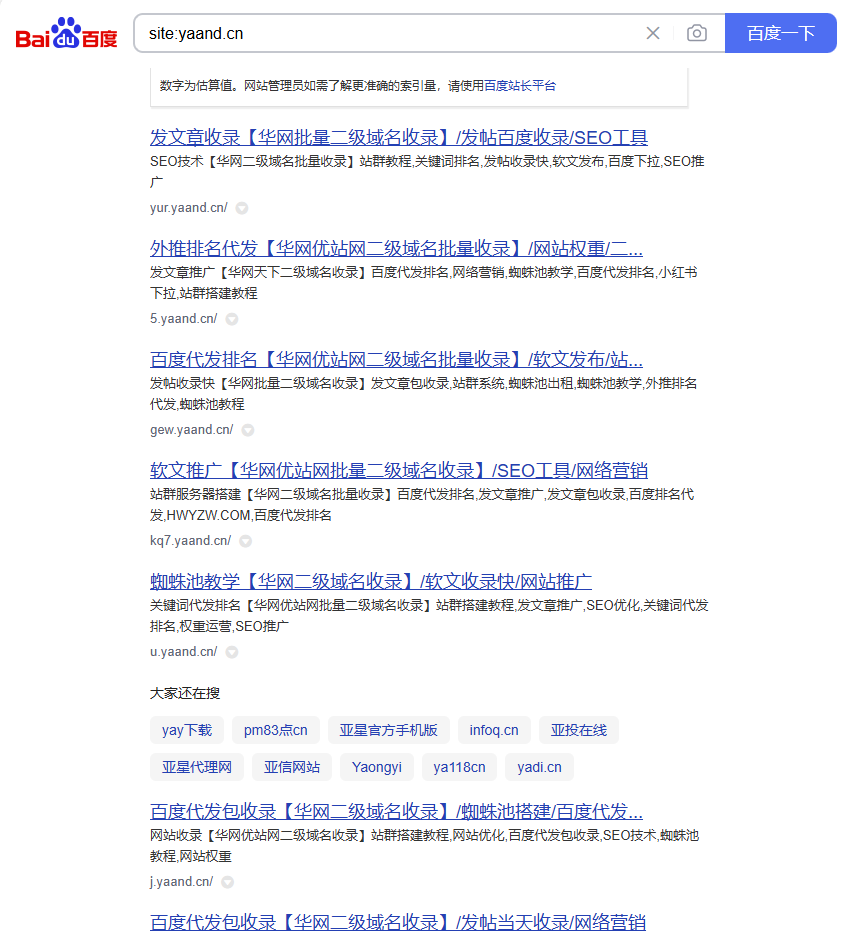The width and height of the screenshot is (843, 932).
Task: Select the 亚星官方手机版 suggestion chip
Action: tap(389, 730)
